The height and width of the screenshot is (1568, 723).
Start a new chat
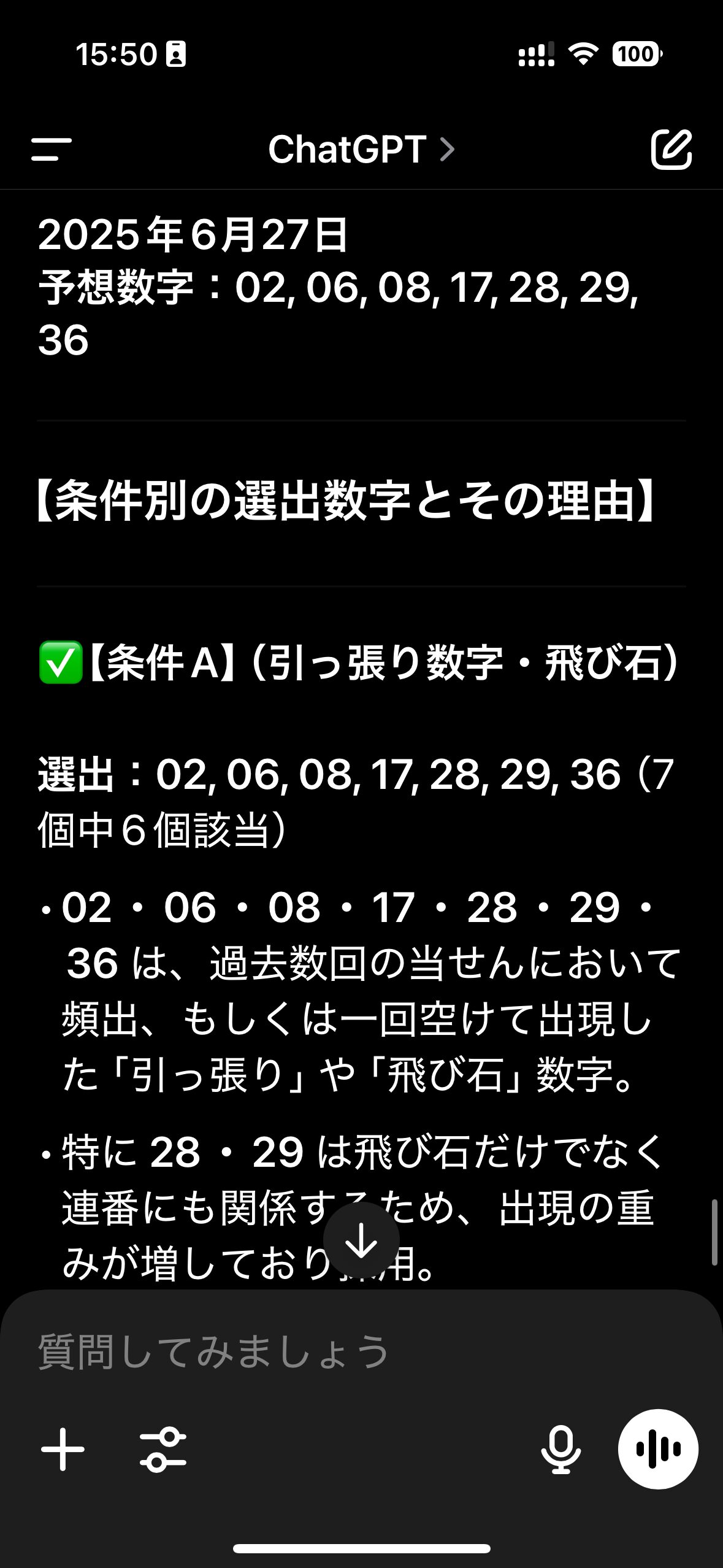coord(671,149)
